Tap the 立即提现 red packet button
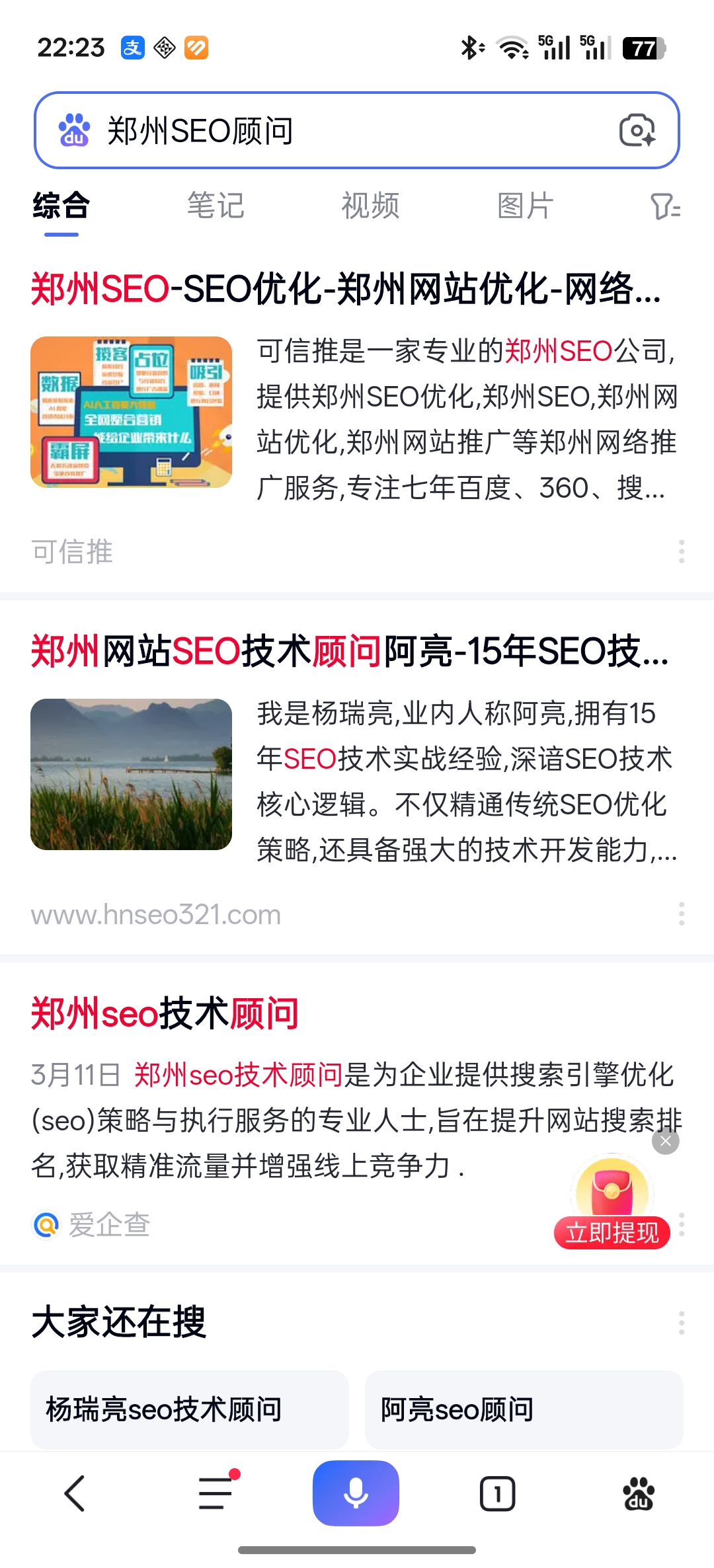The width and height of the screenshot is (714, 1568). click(612, 1232)
